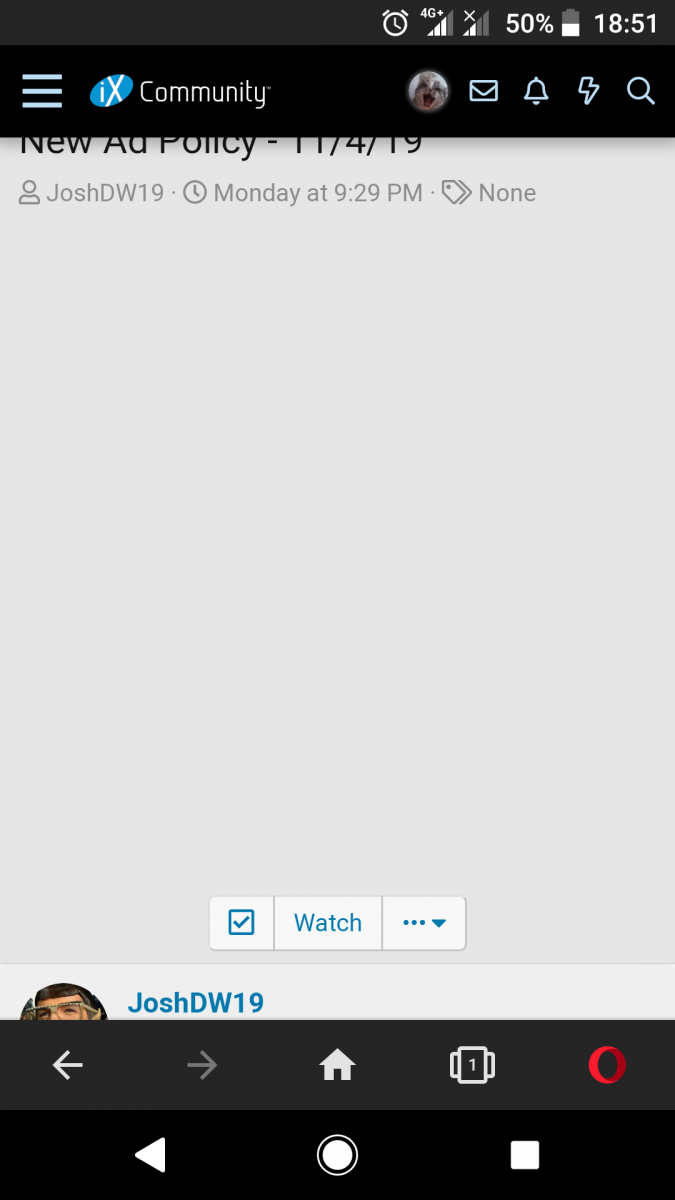
Task: Open the inbox envelope icon
Action: point(484,92)
